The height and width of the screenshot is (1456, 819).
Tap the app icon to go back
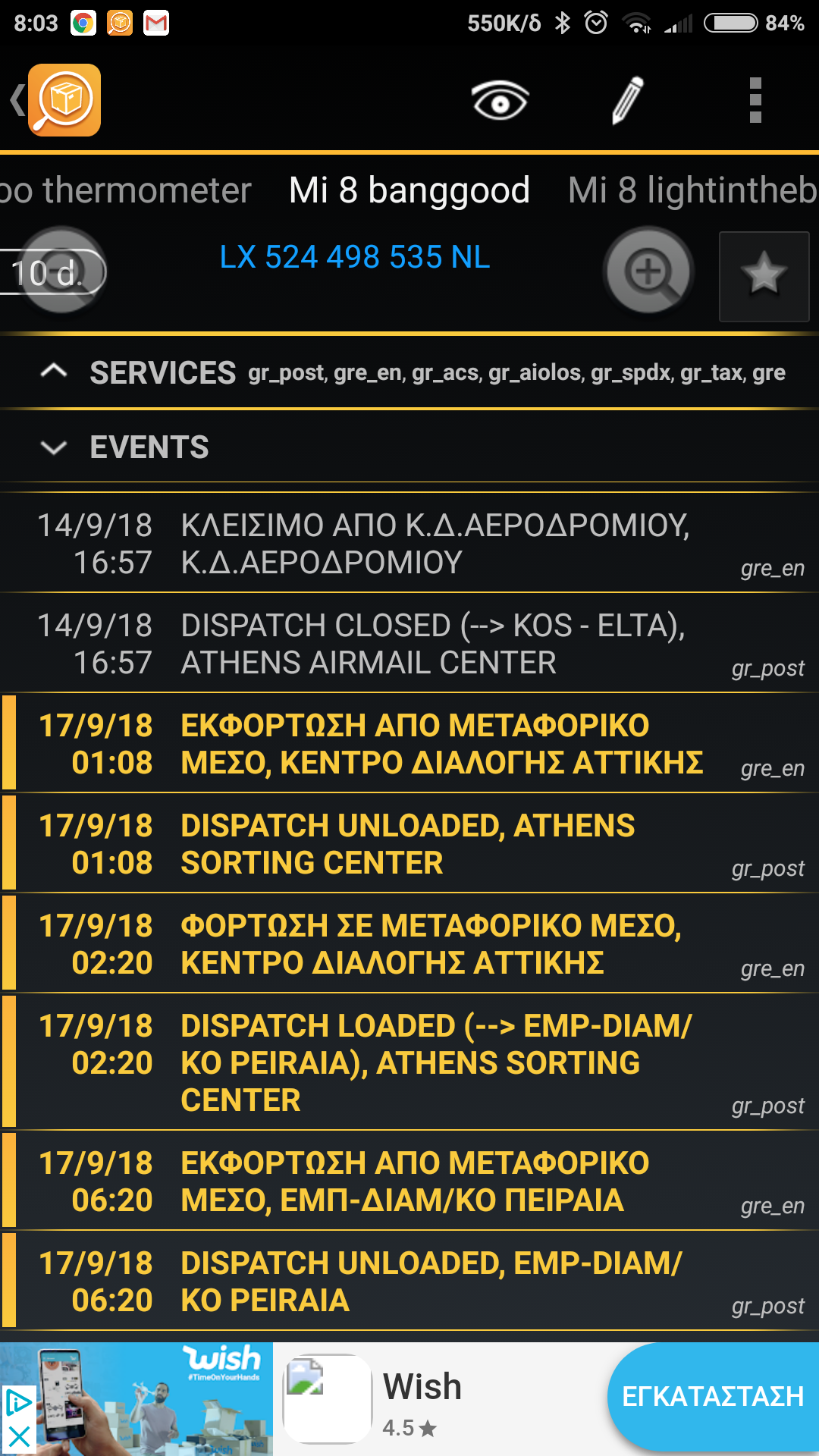tap(64, 100)
